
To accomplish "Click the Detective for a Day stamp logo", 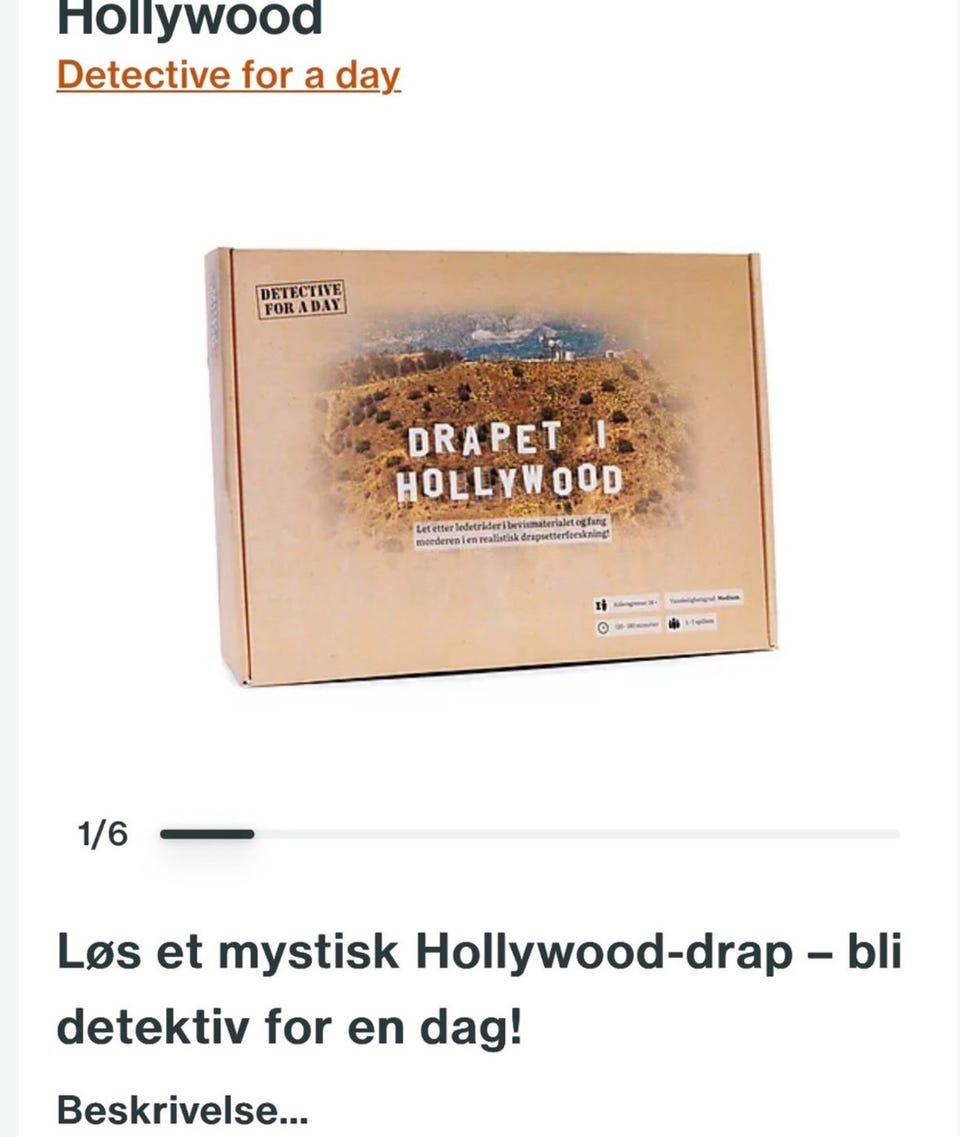I will pos(302,298).
